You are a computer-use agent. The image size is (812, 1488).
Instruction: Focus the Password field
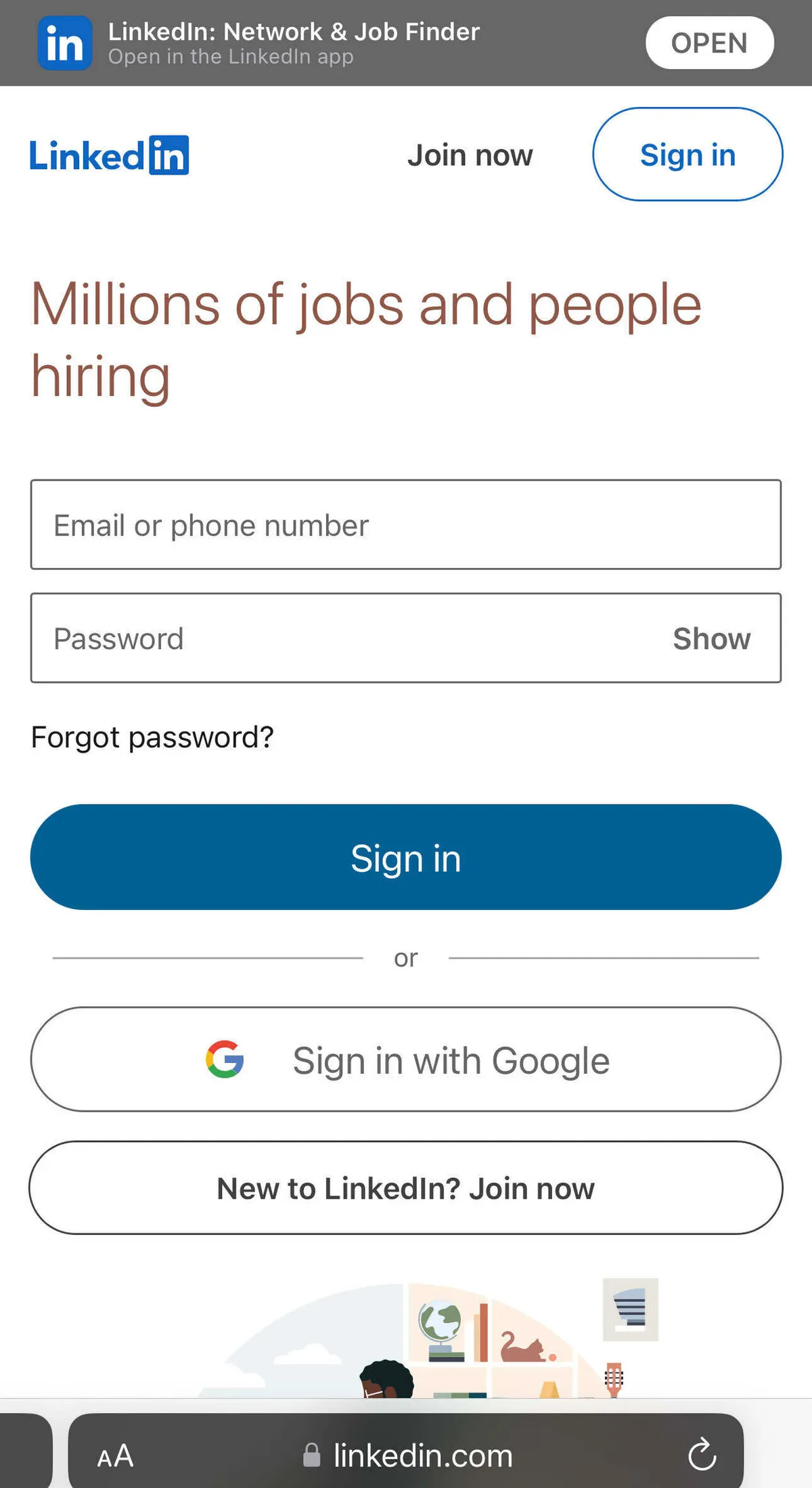click(338, 638)
